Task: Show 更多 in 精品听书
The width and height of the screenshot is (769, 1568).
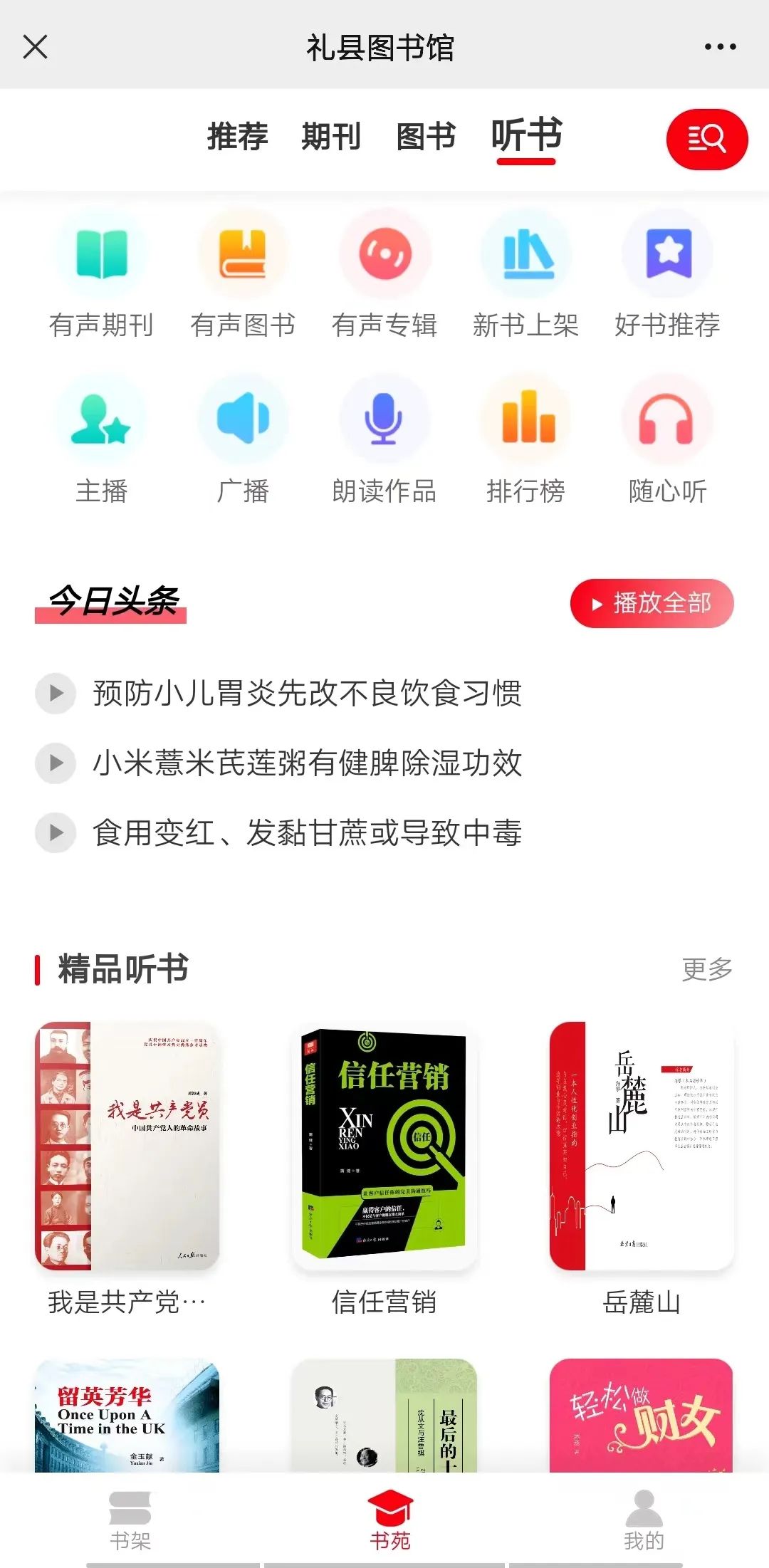Action: click(x=706, y=968)
